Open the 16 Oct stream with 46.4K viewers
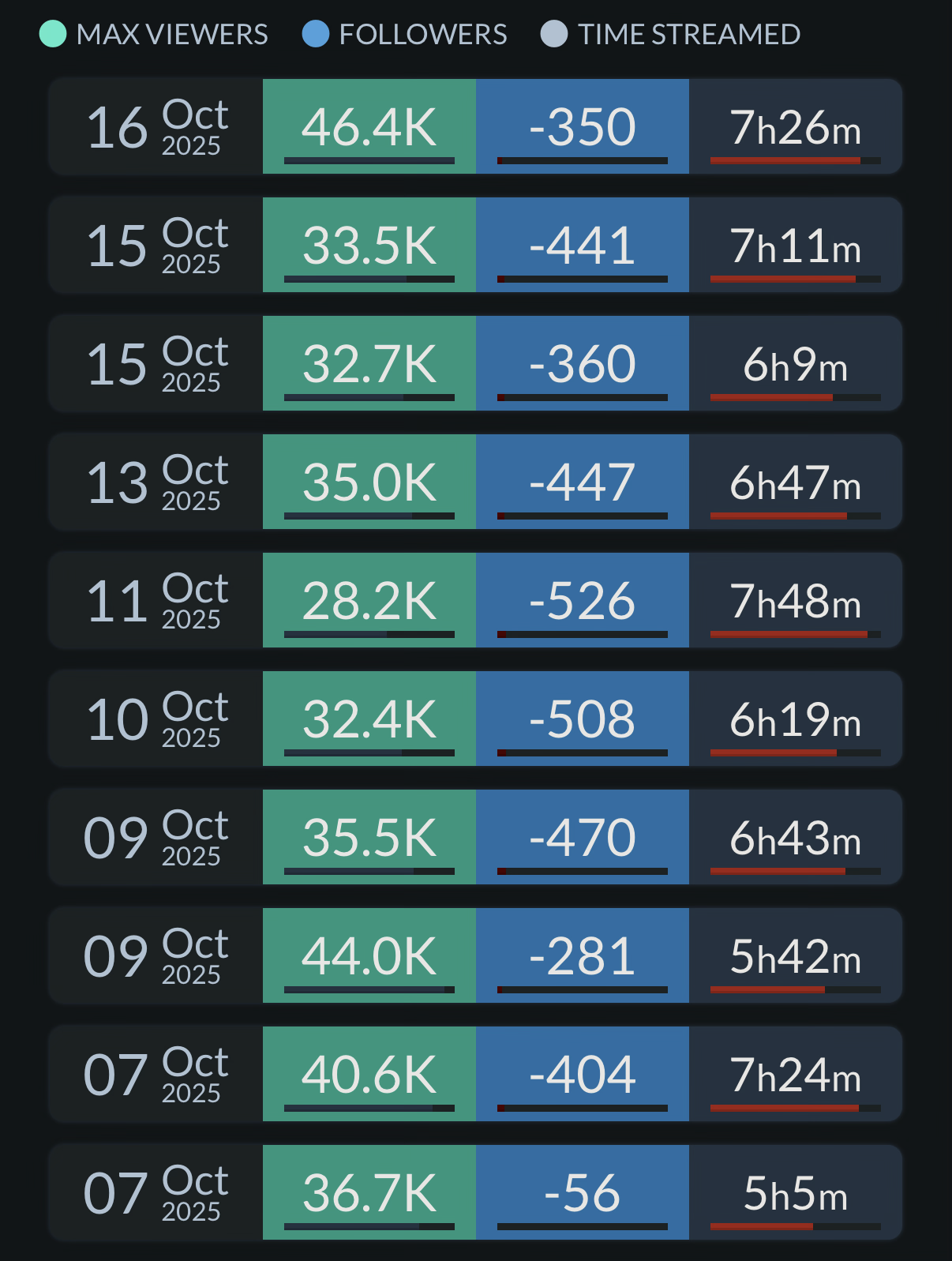The width and height of the screenshot is (952, 1261). pyautogui.click(x=474, y=126)
